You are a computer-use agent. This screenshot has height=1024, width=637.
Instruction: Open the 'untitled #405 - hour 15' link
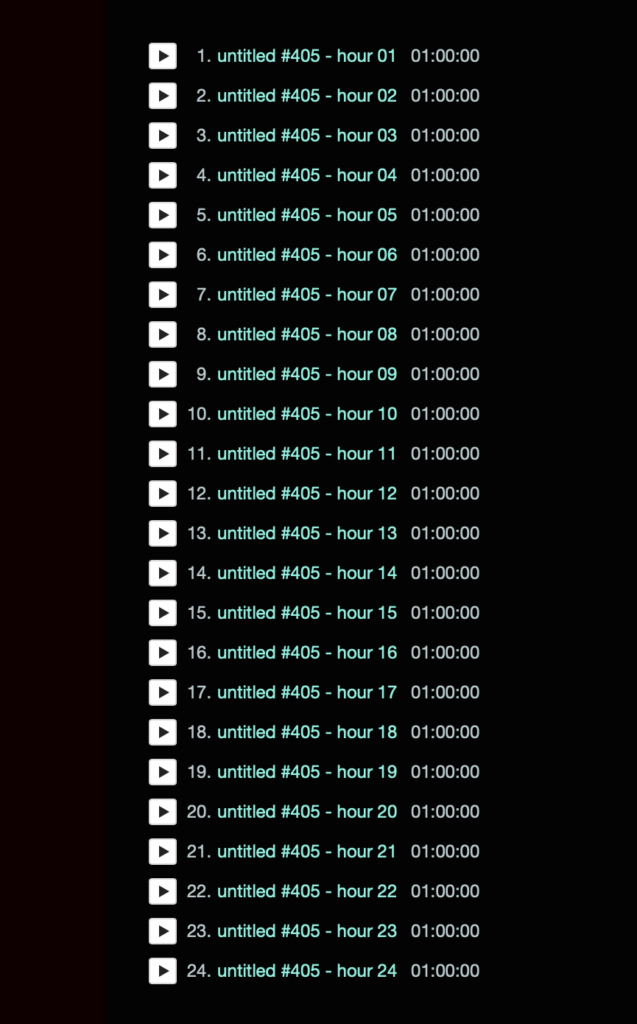pyautogui.click(x=307, y=613)
